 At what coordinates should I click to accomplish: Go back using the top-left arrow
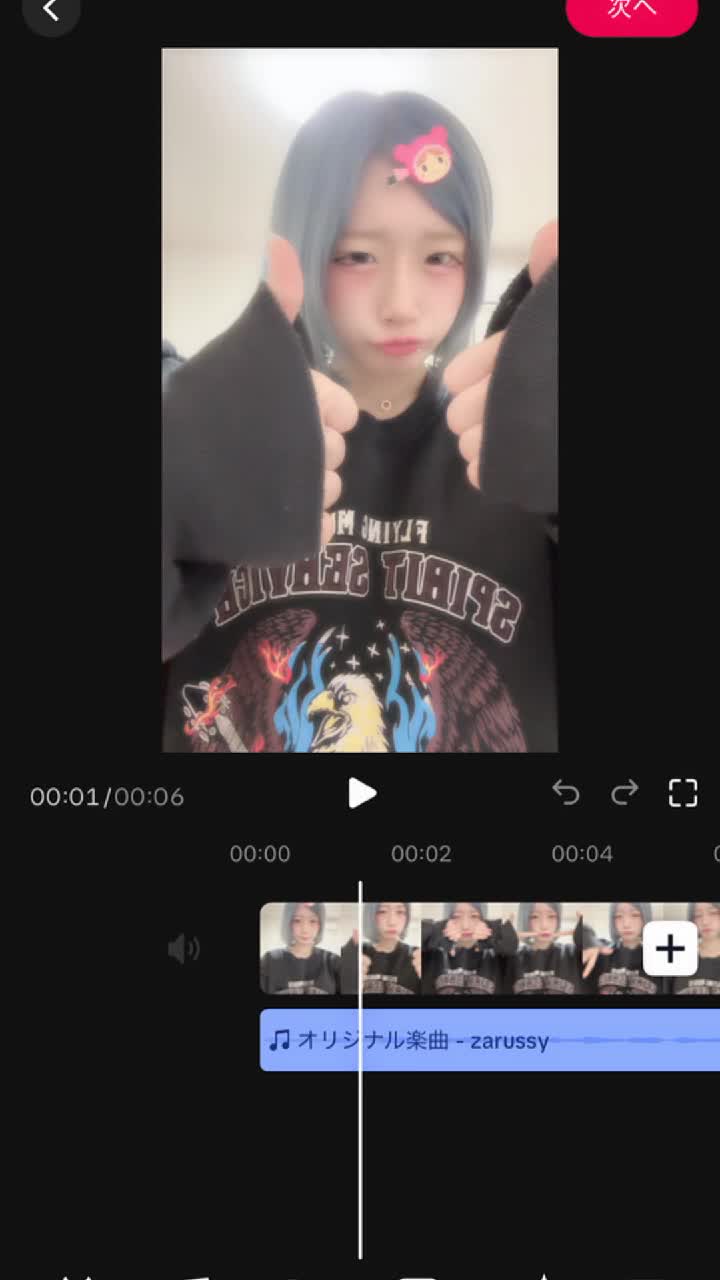[51, 11]
